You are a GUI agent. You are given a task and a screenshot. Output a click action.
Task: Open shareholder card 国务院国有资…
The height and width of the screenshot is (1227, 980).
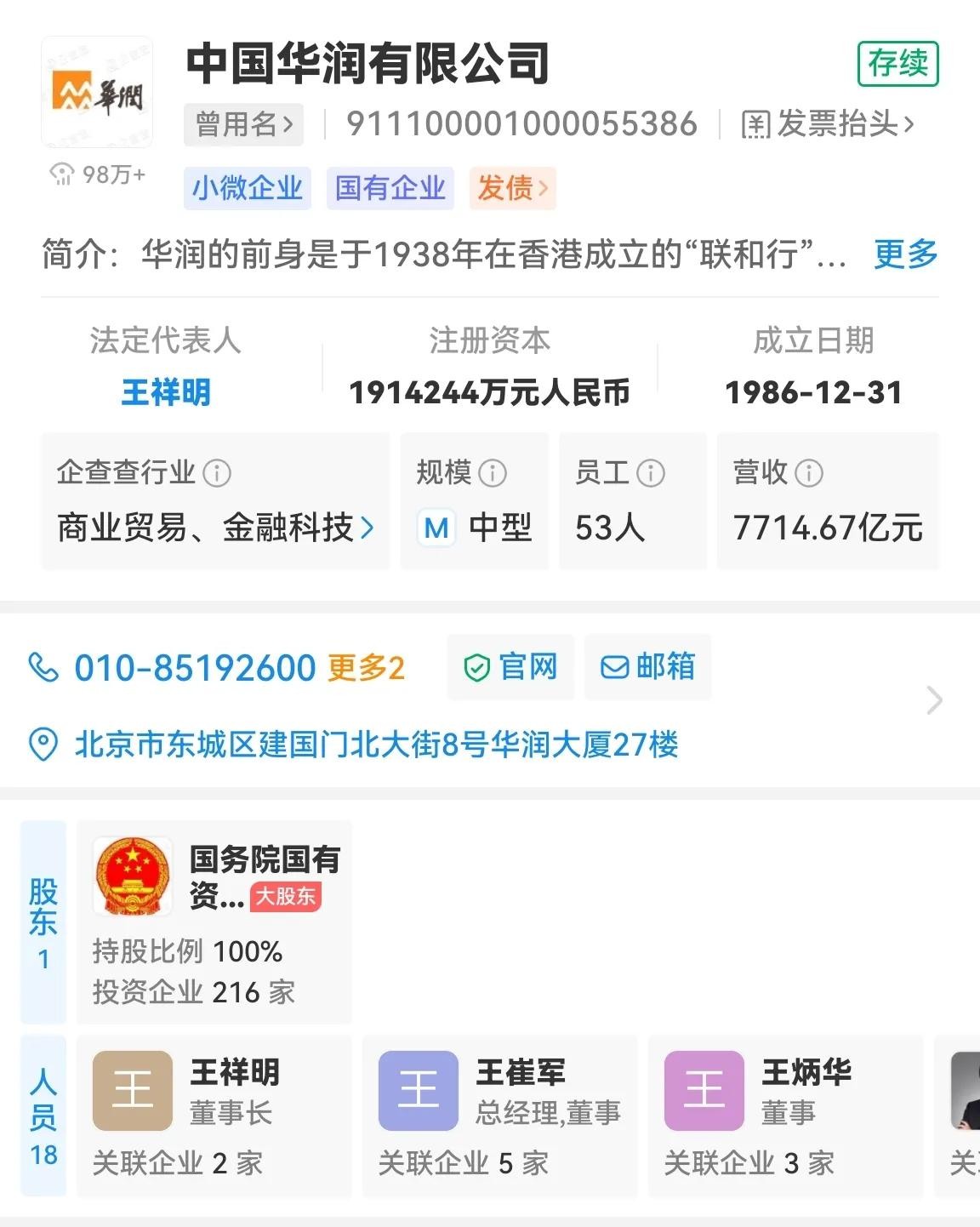214,922
